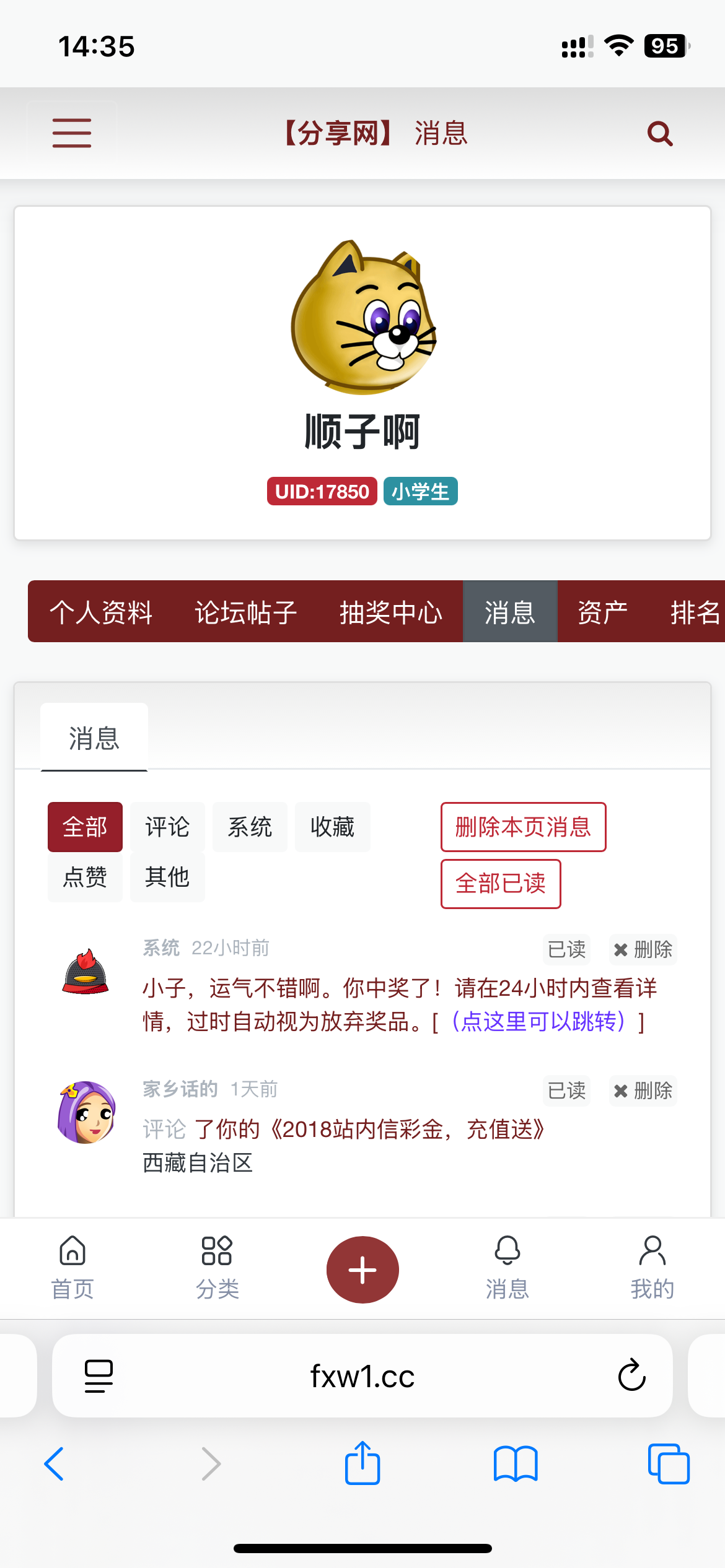Viewport: 725px width, 1568px height.
Task: Reload the page in the address bar
Action: [x=631, y=1375]
